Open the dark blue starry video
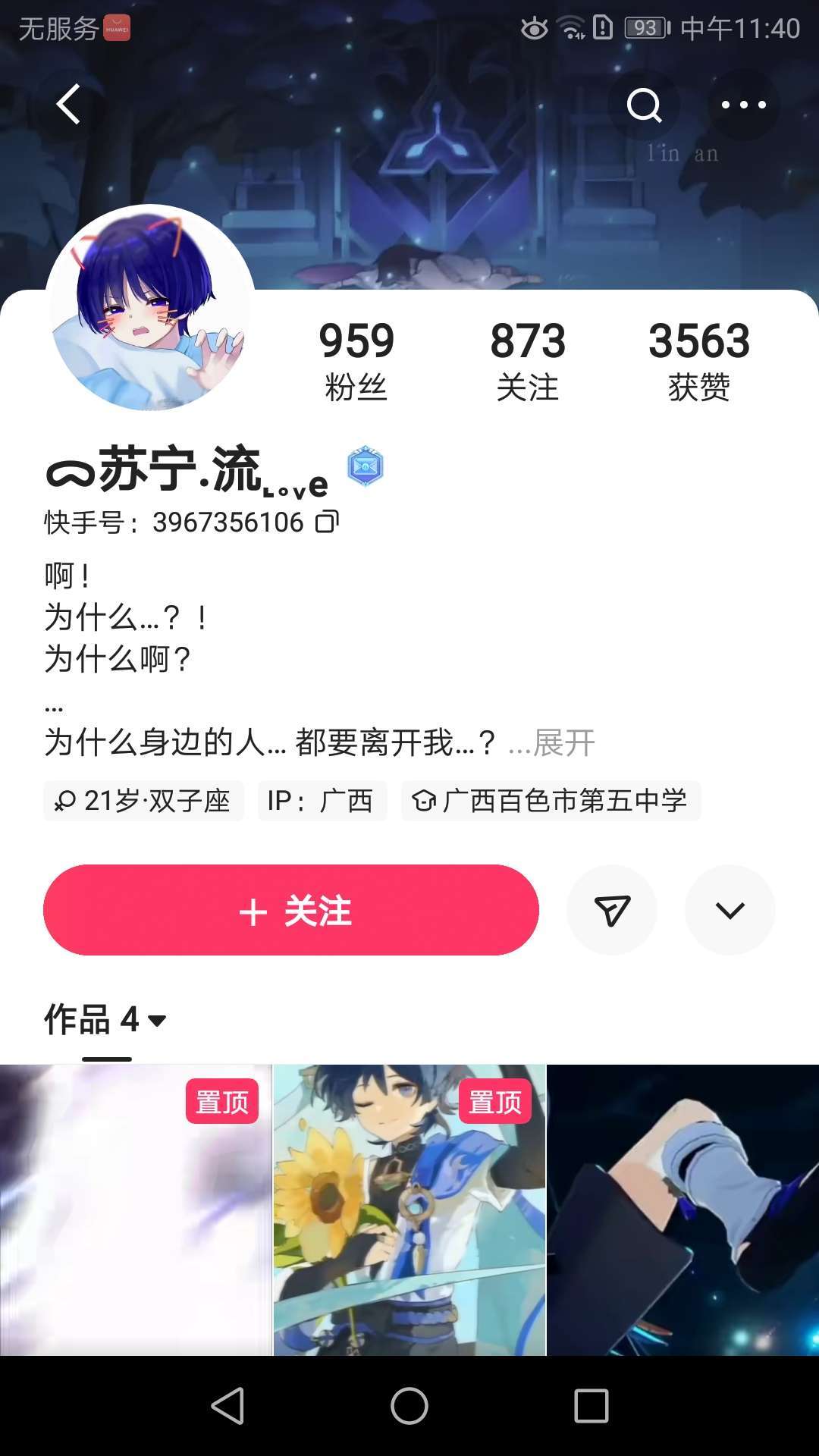Screen dimensions: 819x1456 pyautogui.click(x=682, y=1210)
